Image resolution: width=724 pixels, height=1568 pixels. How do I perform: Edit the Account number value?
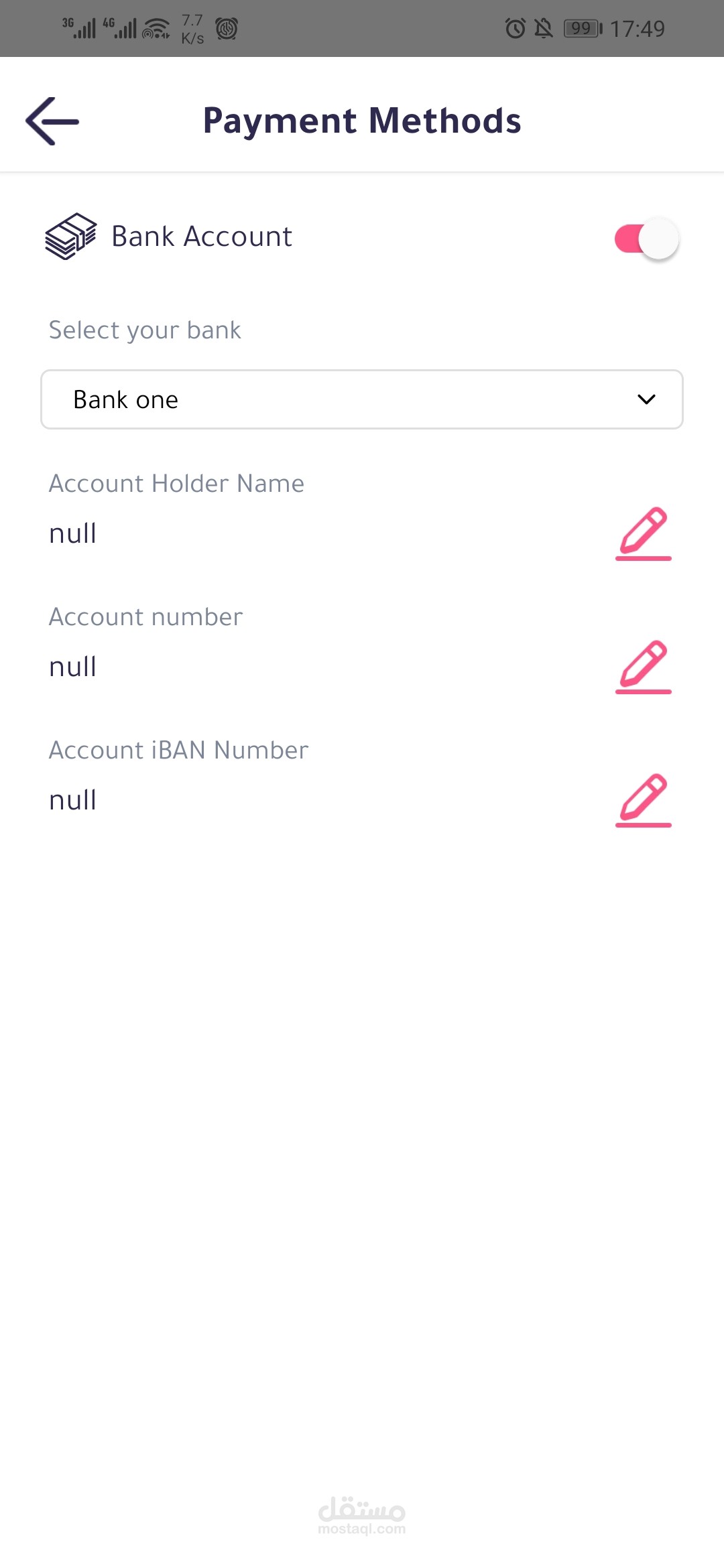pos(644,667)
